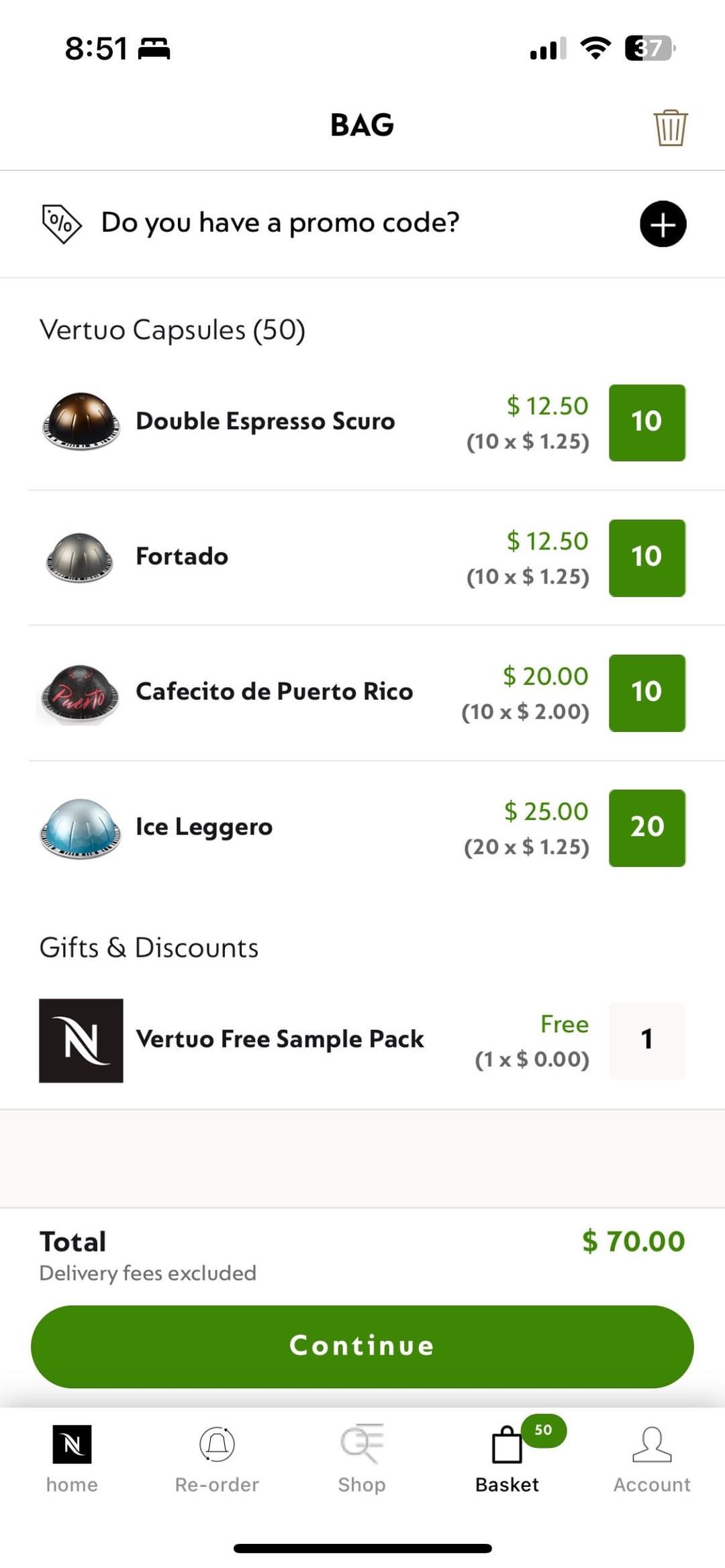Change quantity for Fortado

point(646,557)
